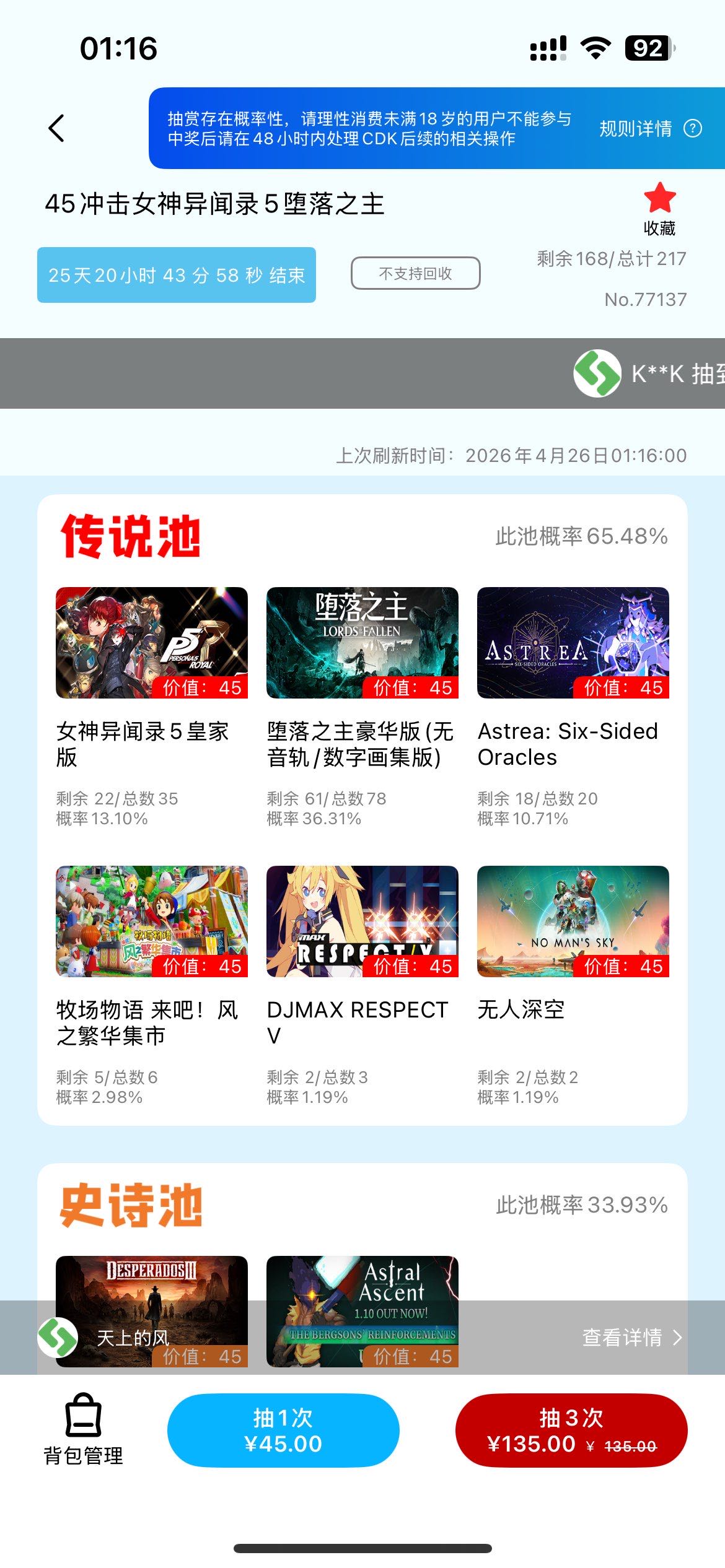Go back using the back arrow

tap(56, 128)
